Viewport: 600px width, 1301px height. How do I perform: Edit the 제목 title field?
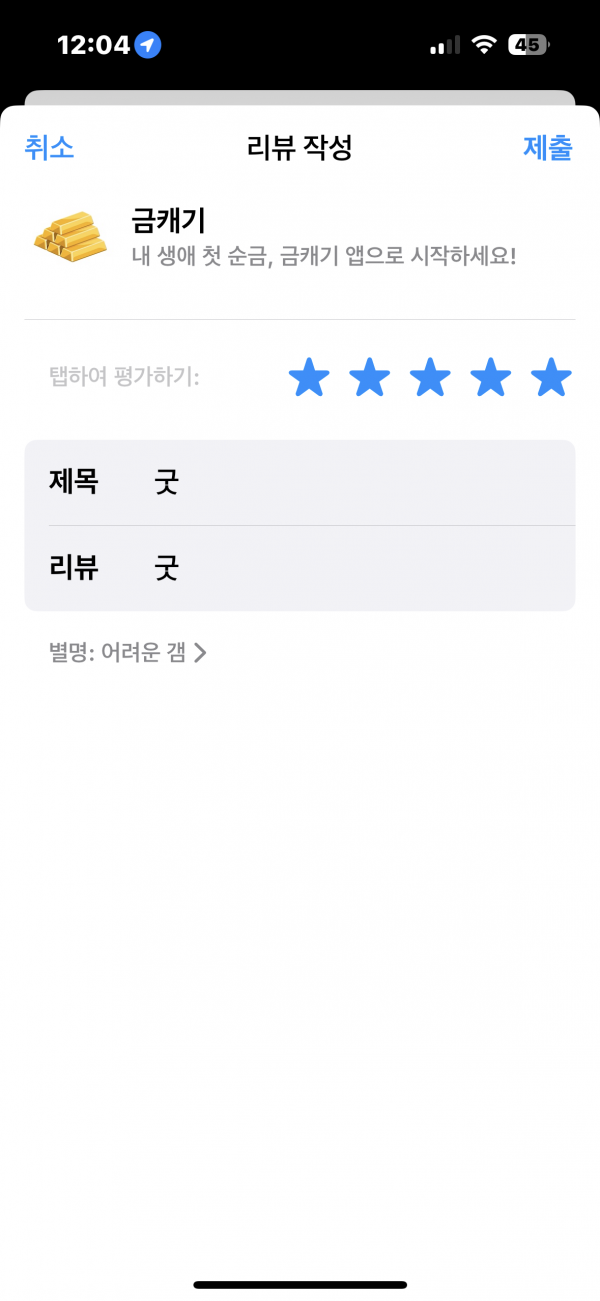pos(300,483)
